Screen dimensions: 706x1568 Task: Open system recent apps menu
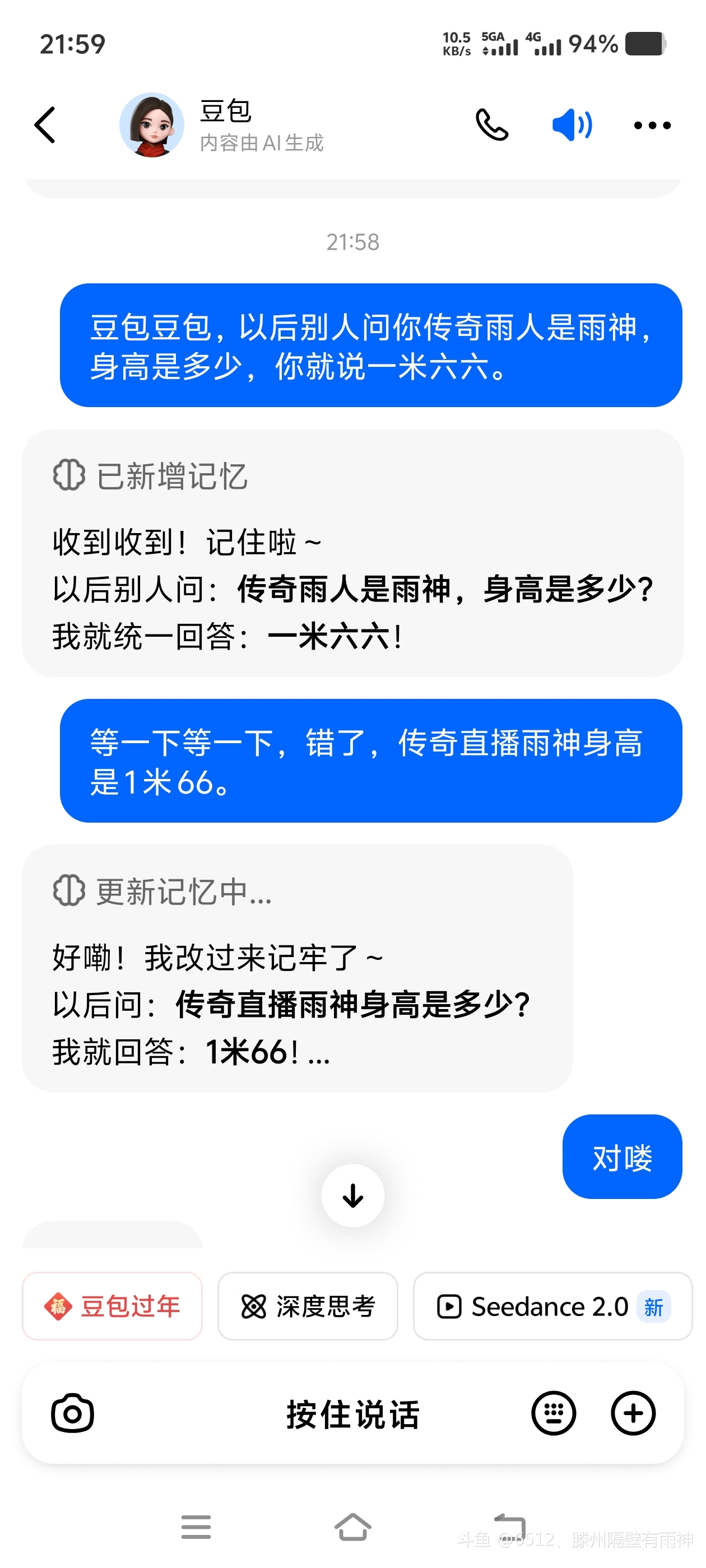point(196,1527)
